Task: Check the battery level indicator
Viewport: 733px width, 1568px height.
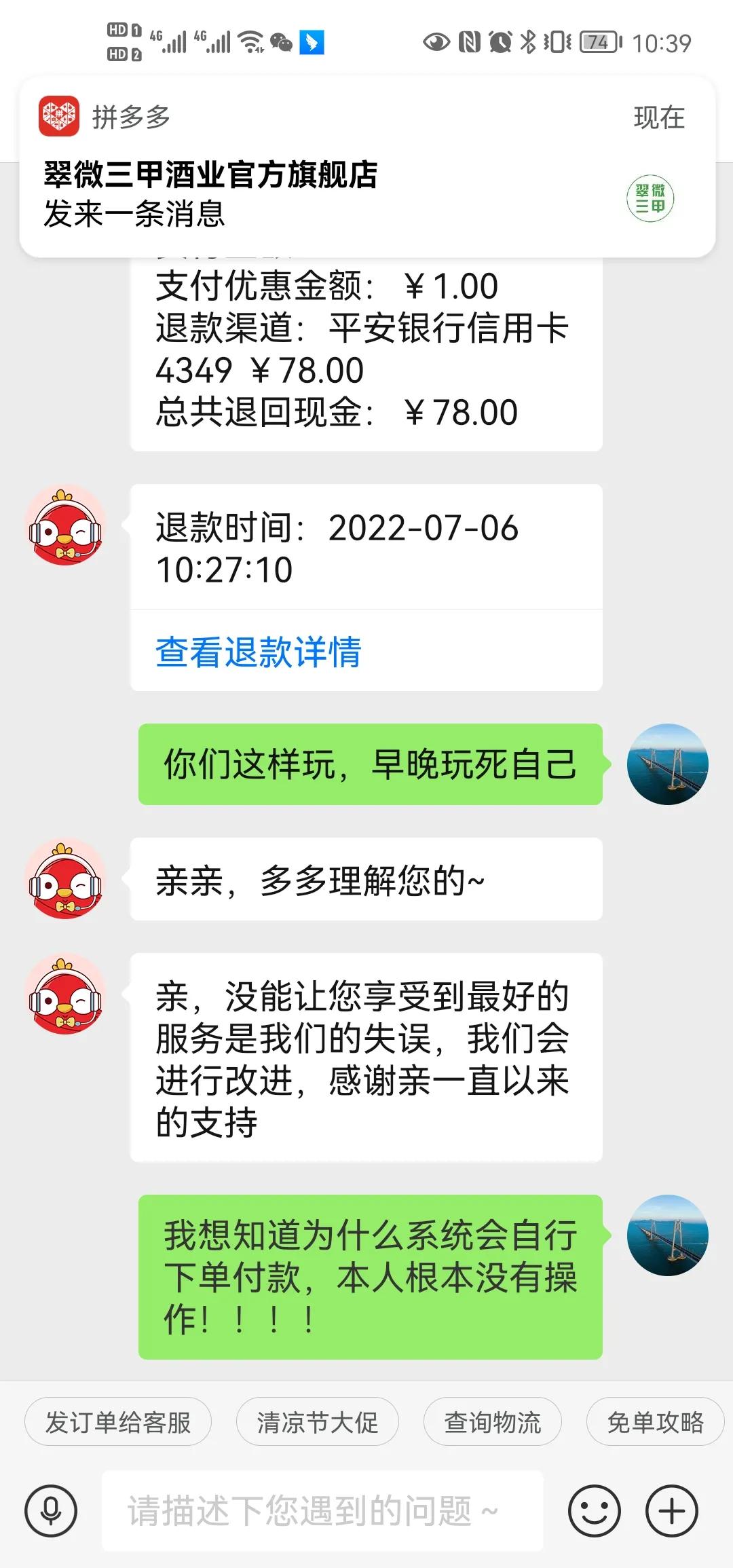Action: 597,42
